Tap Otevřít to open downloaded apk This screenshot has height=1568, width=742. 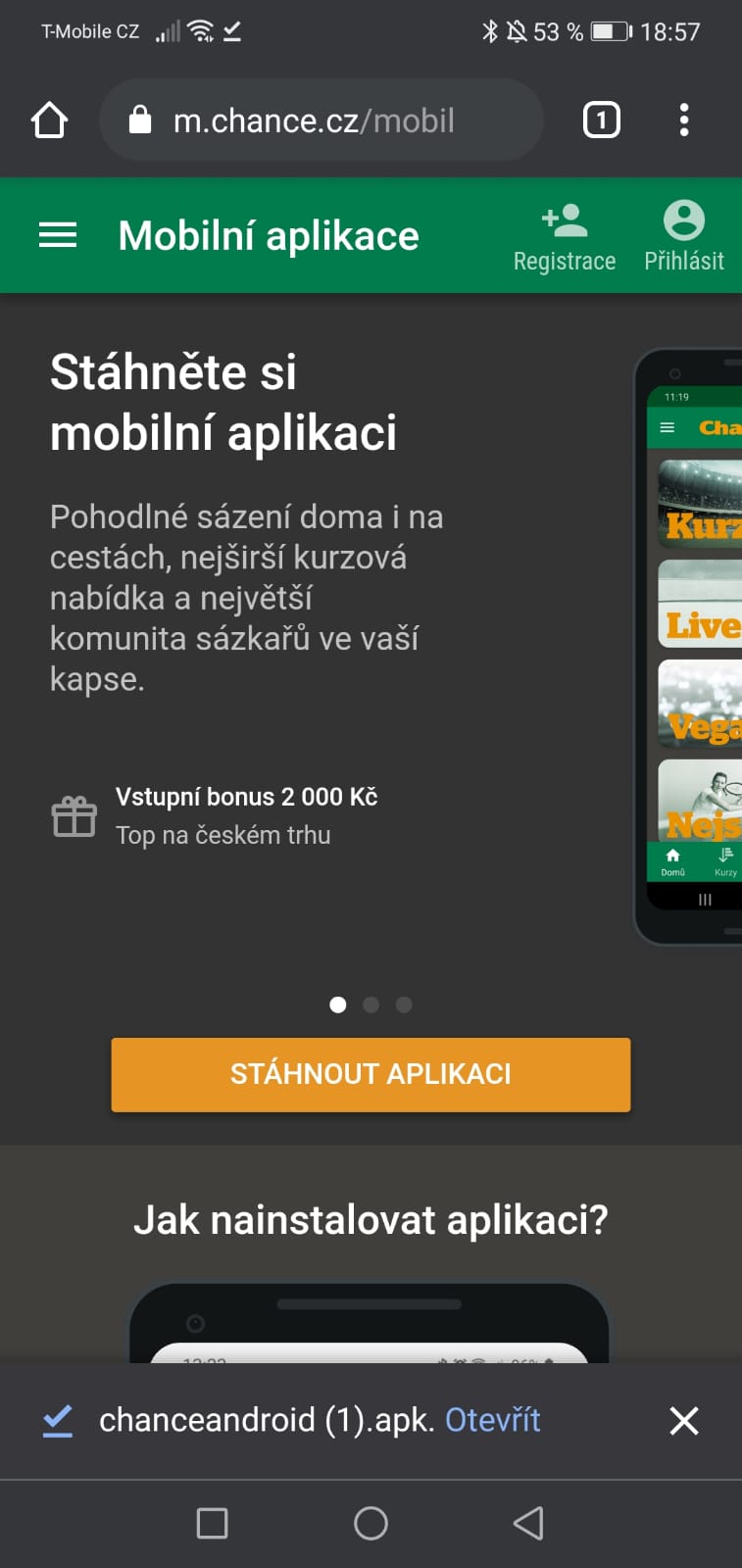point(492,1420)
